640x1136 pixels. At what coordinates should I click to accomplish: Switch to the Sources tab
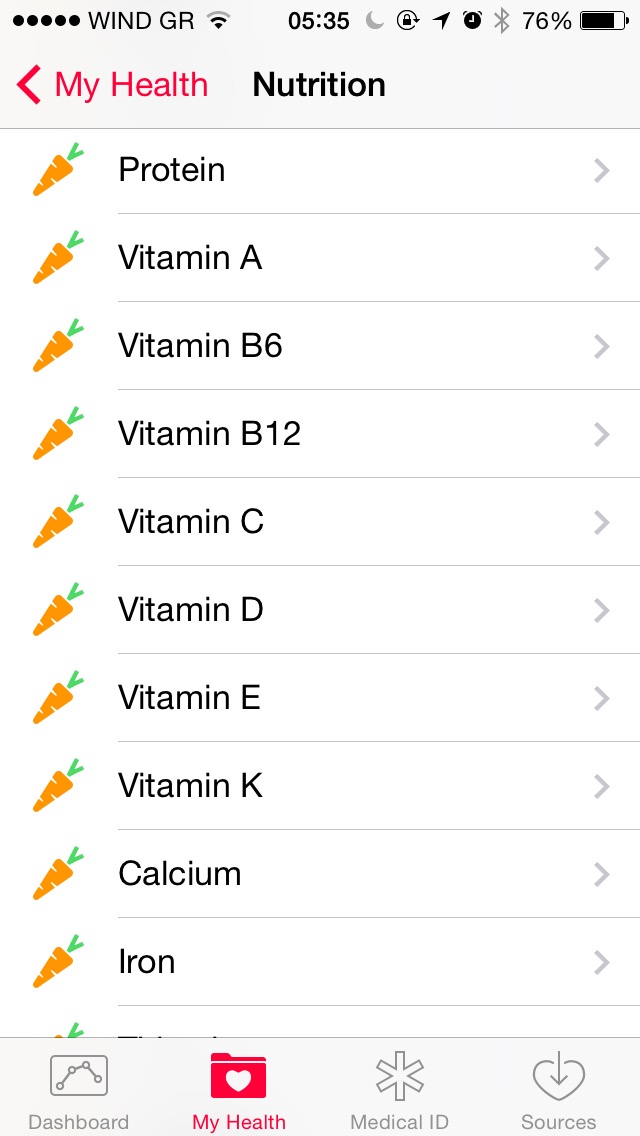pyautogui.click(x=558, y=1090)
